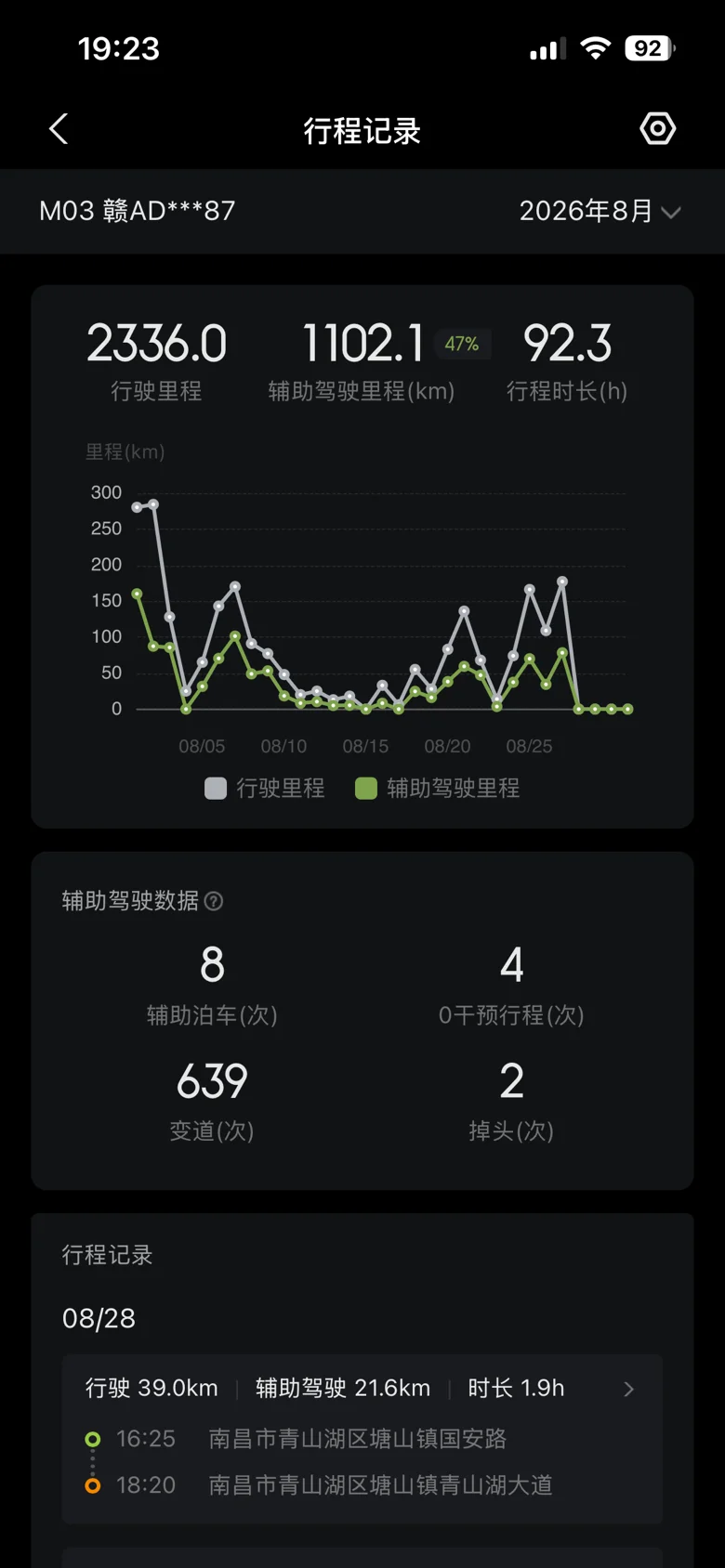Go back using the top-left arrow

click(59, 129)
